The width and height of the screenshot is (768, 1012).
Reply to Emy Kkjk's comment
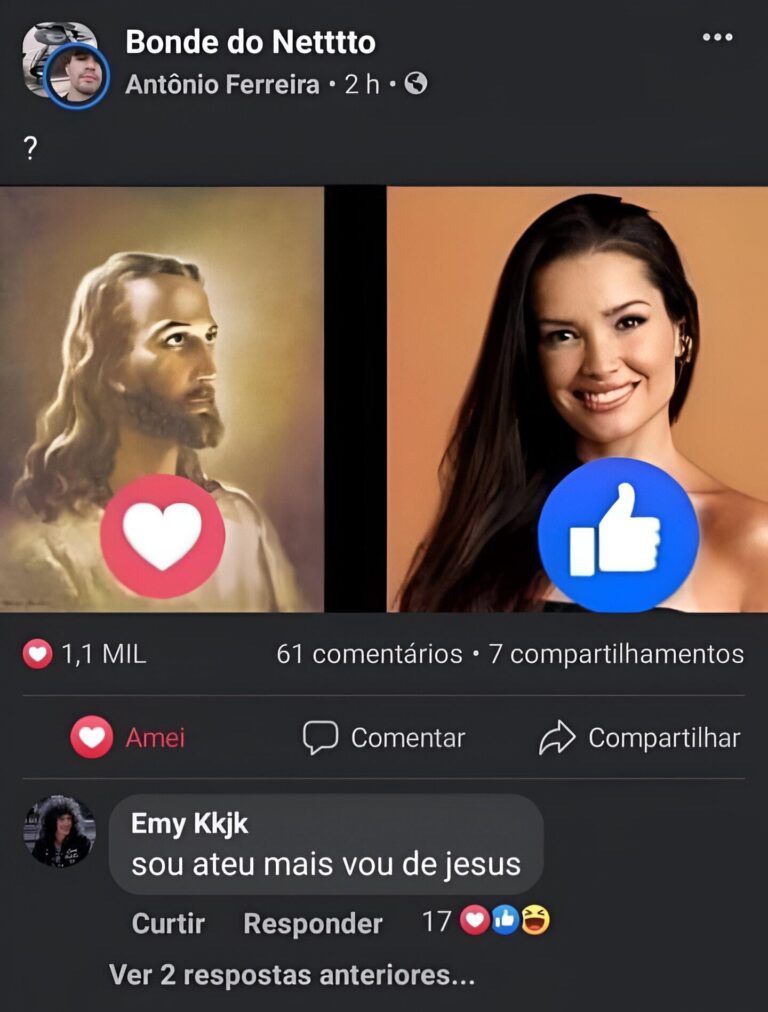point(312,923)
